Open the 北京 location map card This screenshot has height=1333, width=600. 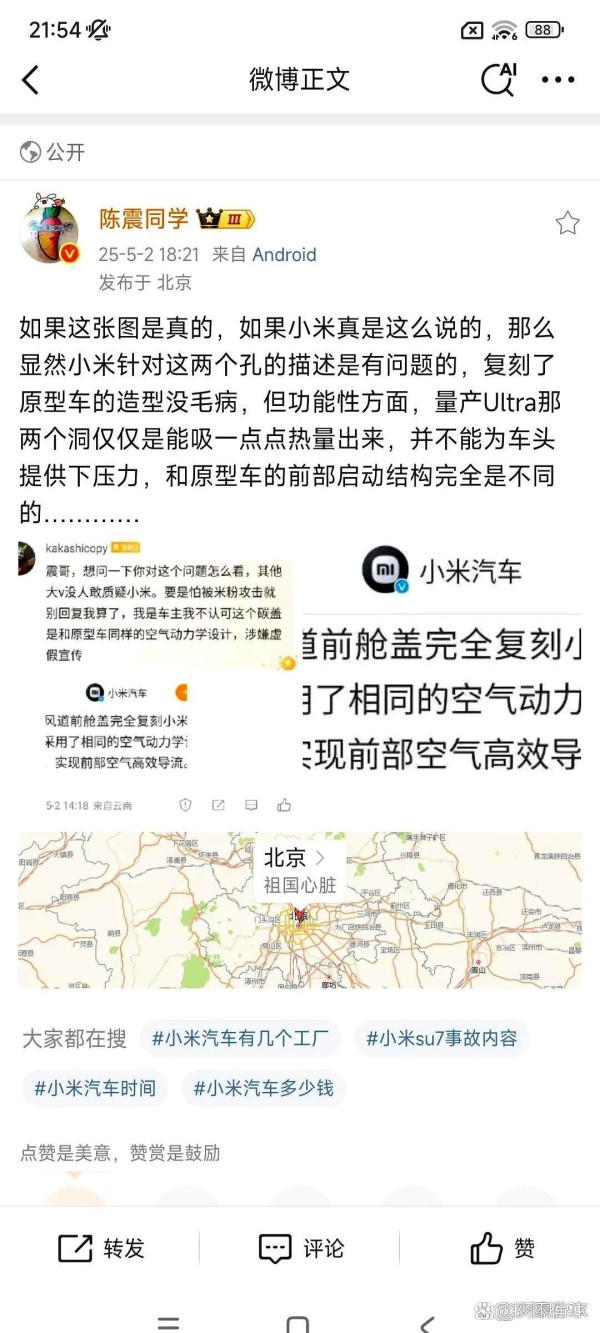300,910
